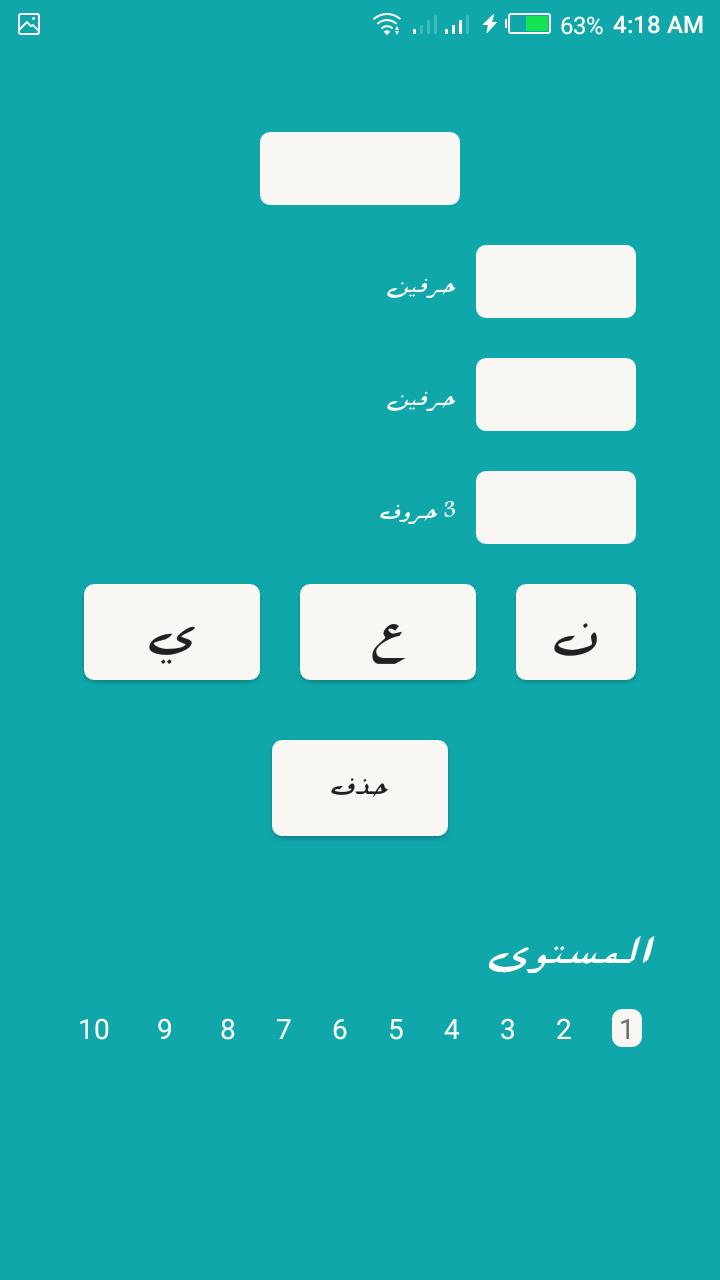Choose level 5
This screenshot has height=1280, width=720.
pos(396,1029)
